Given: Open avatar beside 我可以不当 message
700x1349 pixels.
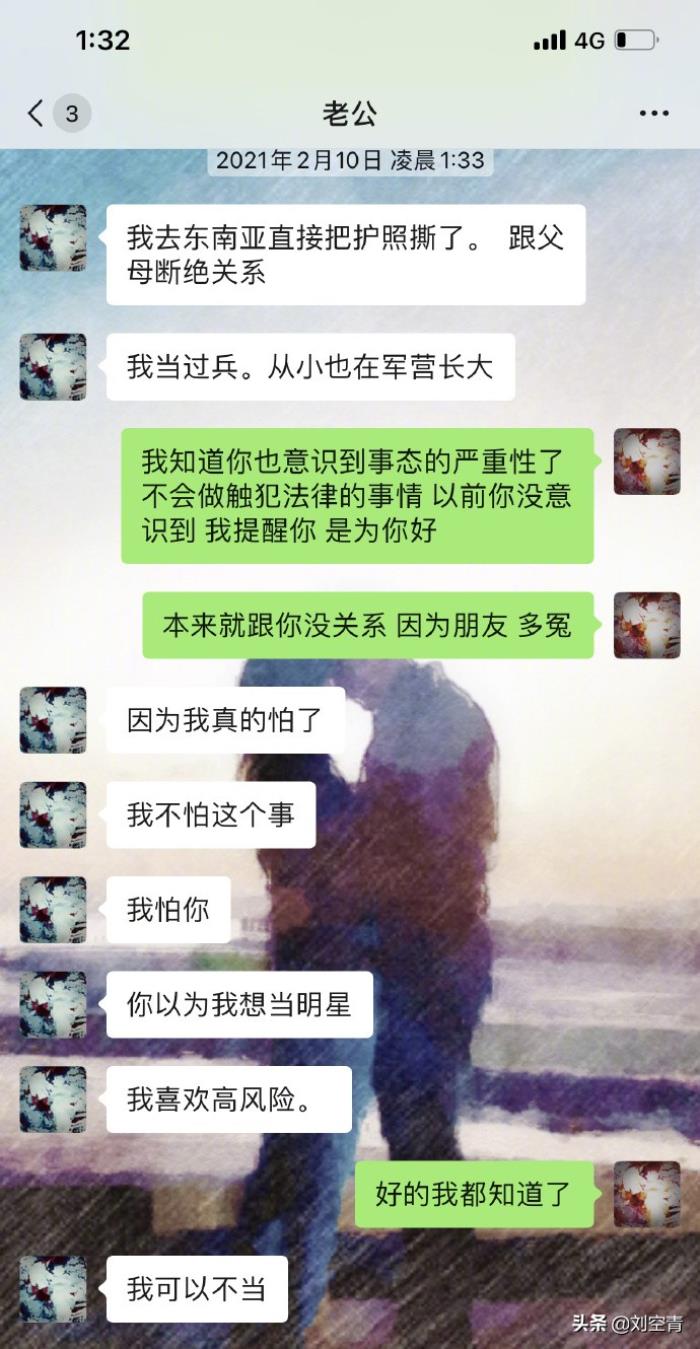Looking at the screenshot, I should (53, 1289).
